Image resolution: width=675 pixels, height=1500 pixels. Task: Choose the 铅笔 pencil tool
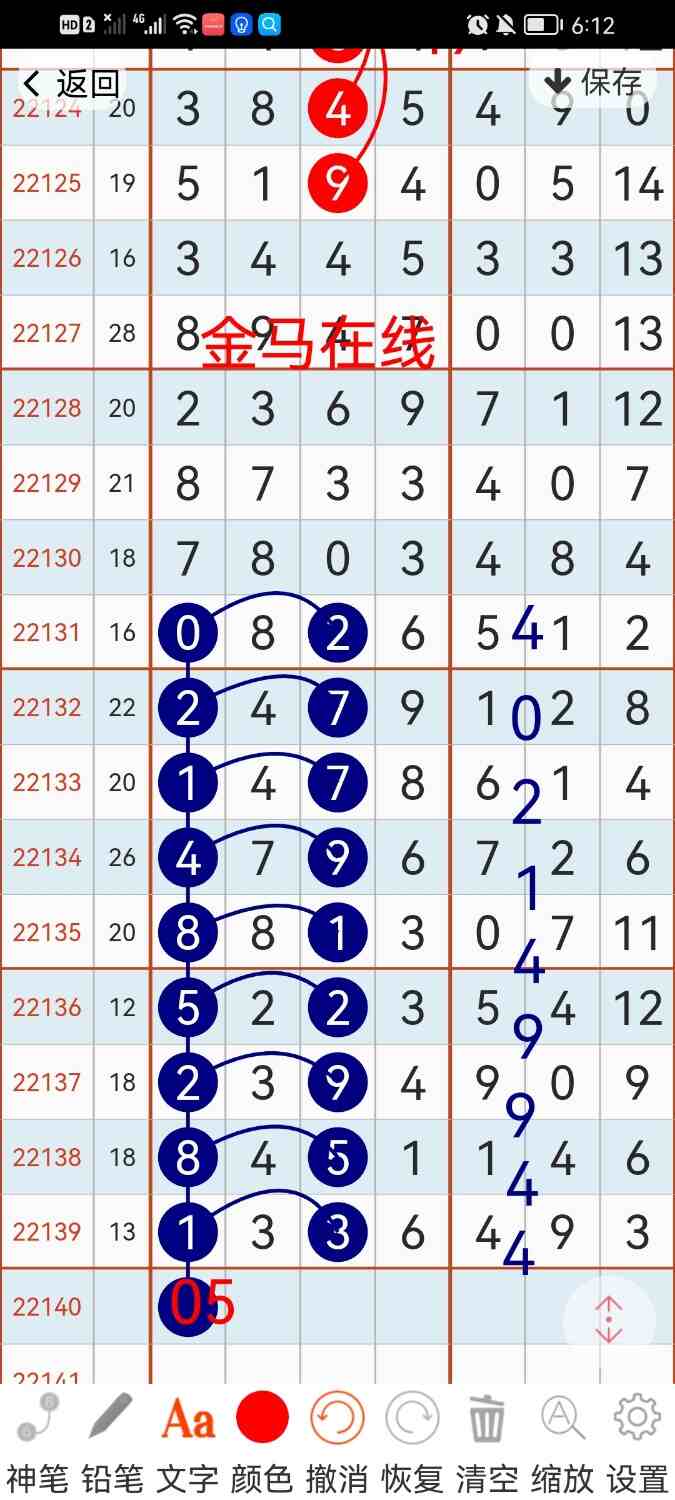[112, 1441]
